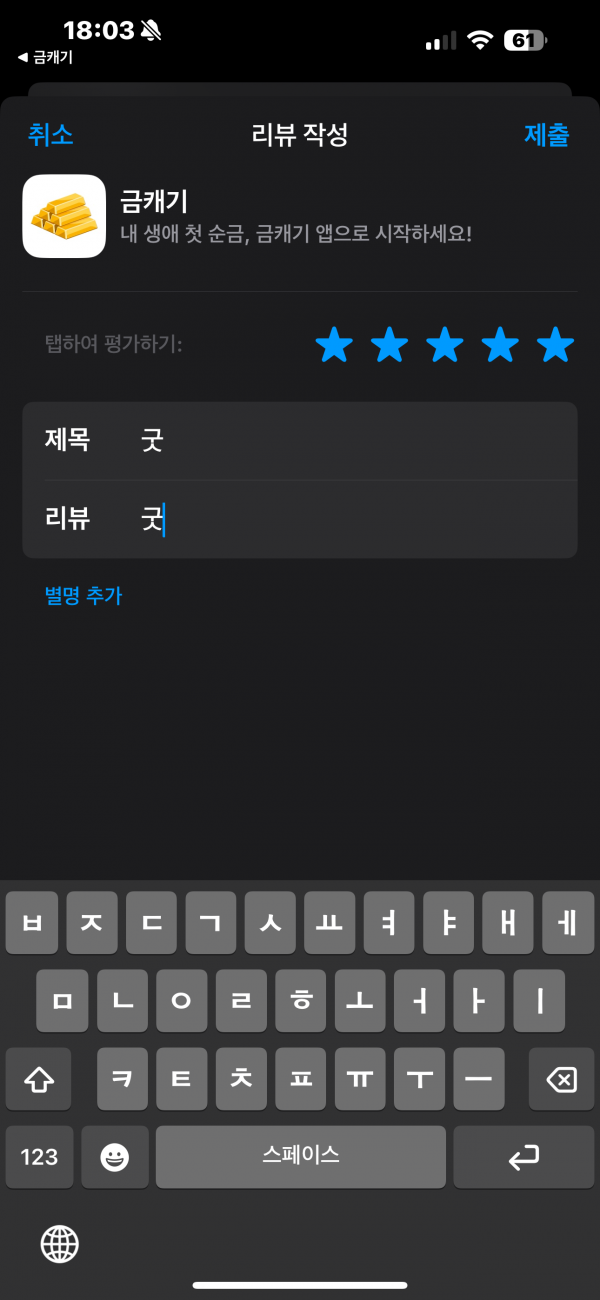Edit the 제목 title field
Image resolution: width=600 pixels, height=1300 pixels.
300,441
